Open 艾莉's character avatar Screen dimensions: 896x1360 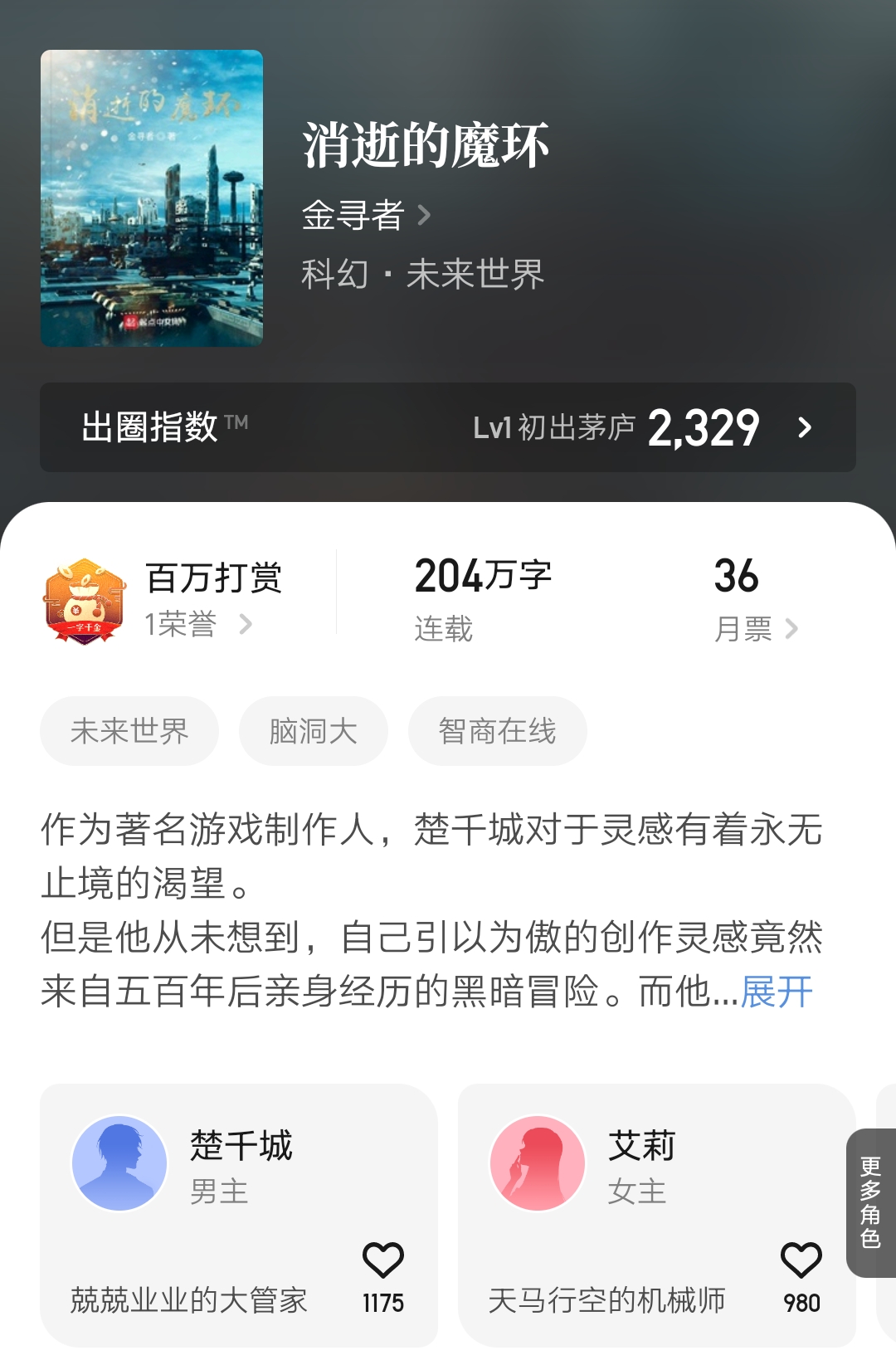(x=537, y=1163)
